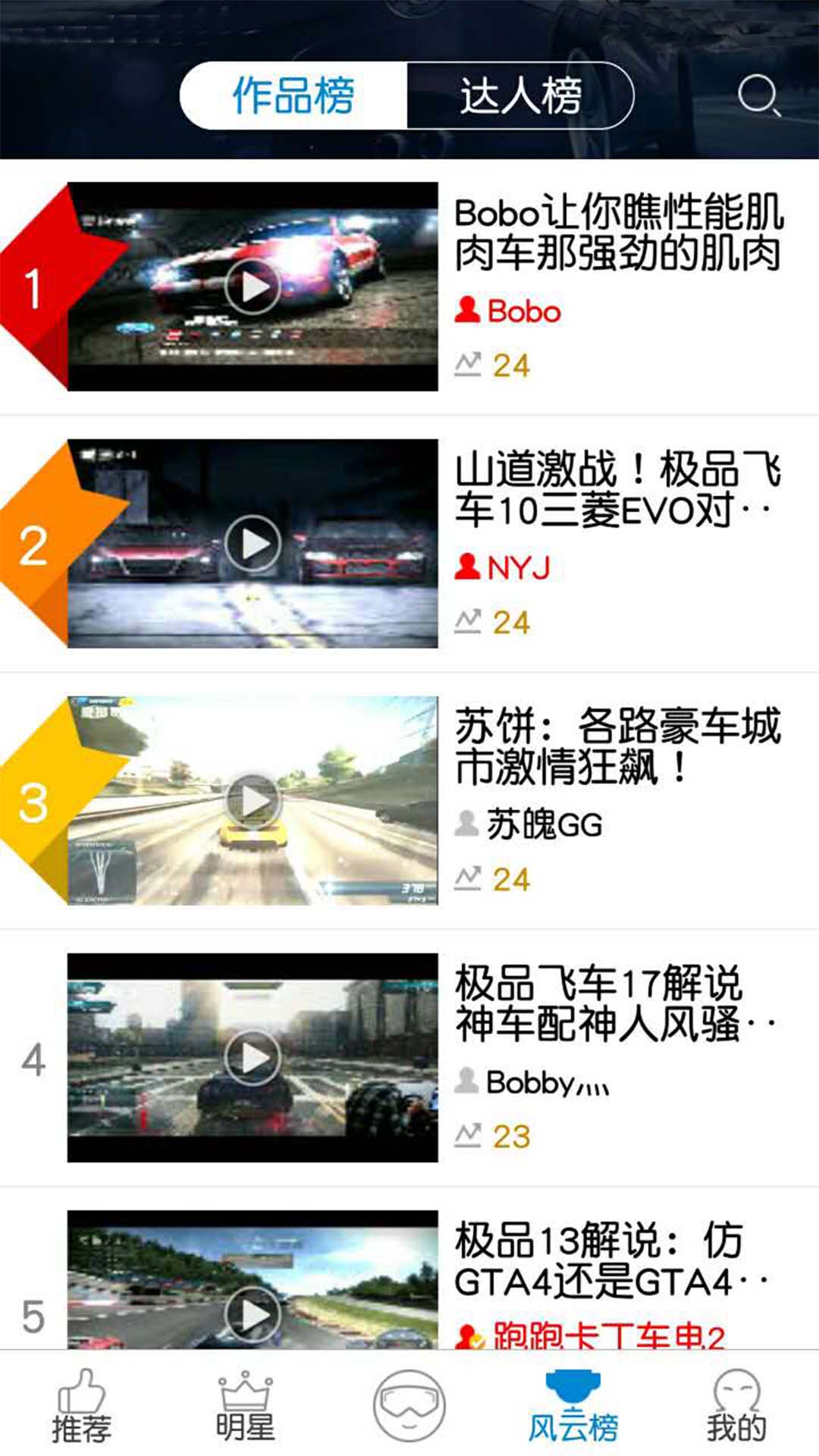Play the rank 1 Bobo muscle car video
This screenshot has width=819, height=1456.
(253, 287)
